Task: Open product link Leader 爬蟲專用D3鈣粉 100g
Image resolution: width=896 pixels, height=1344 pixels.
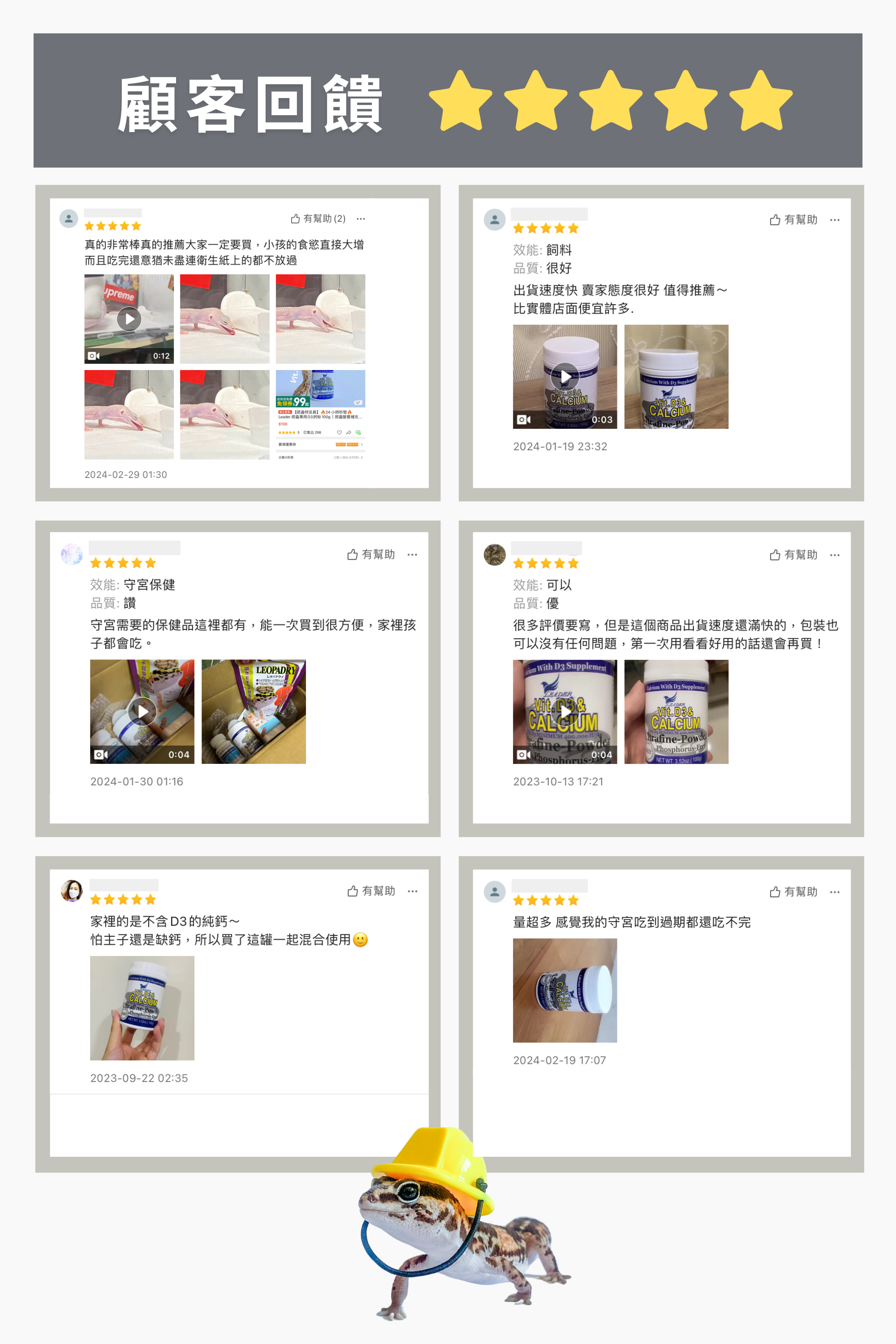Action: click(x=320, y=417)
